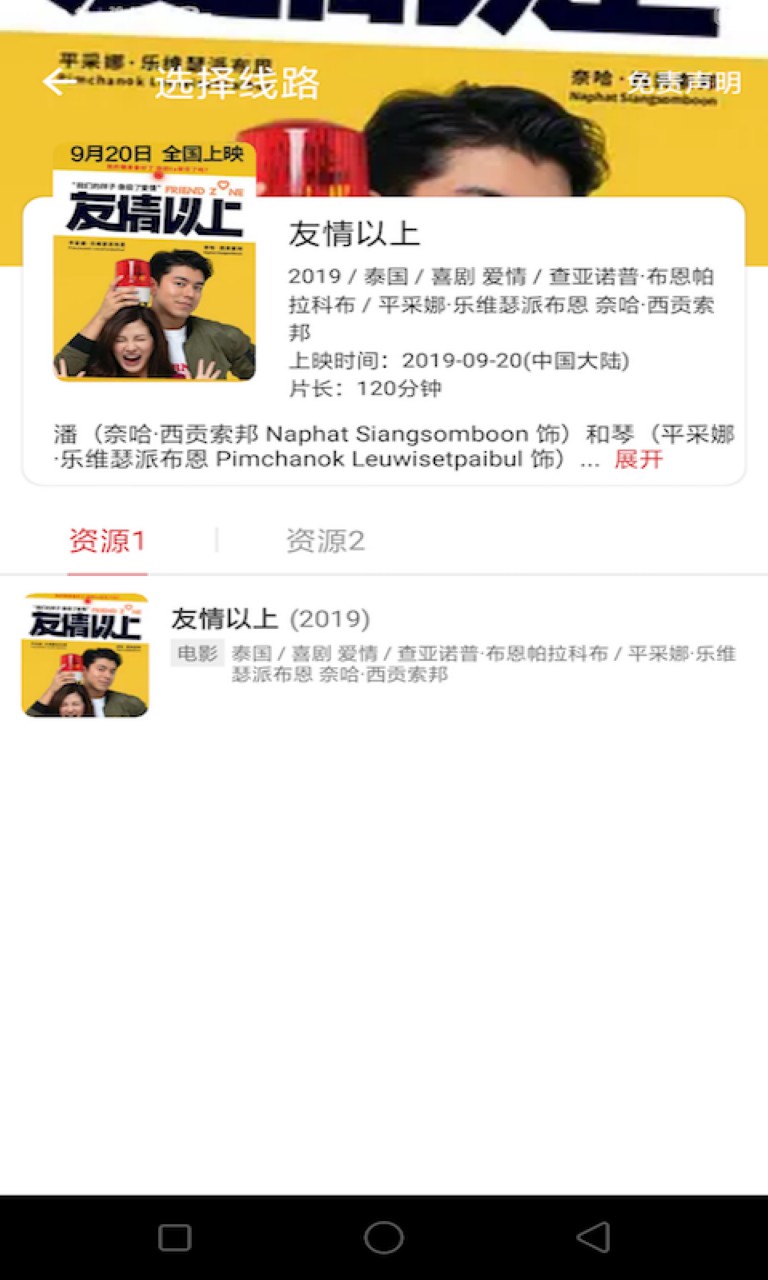Open the 免责声明 disclaimer

[x=685, y=82]
